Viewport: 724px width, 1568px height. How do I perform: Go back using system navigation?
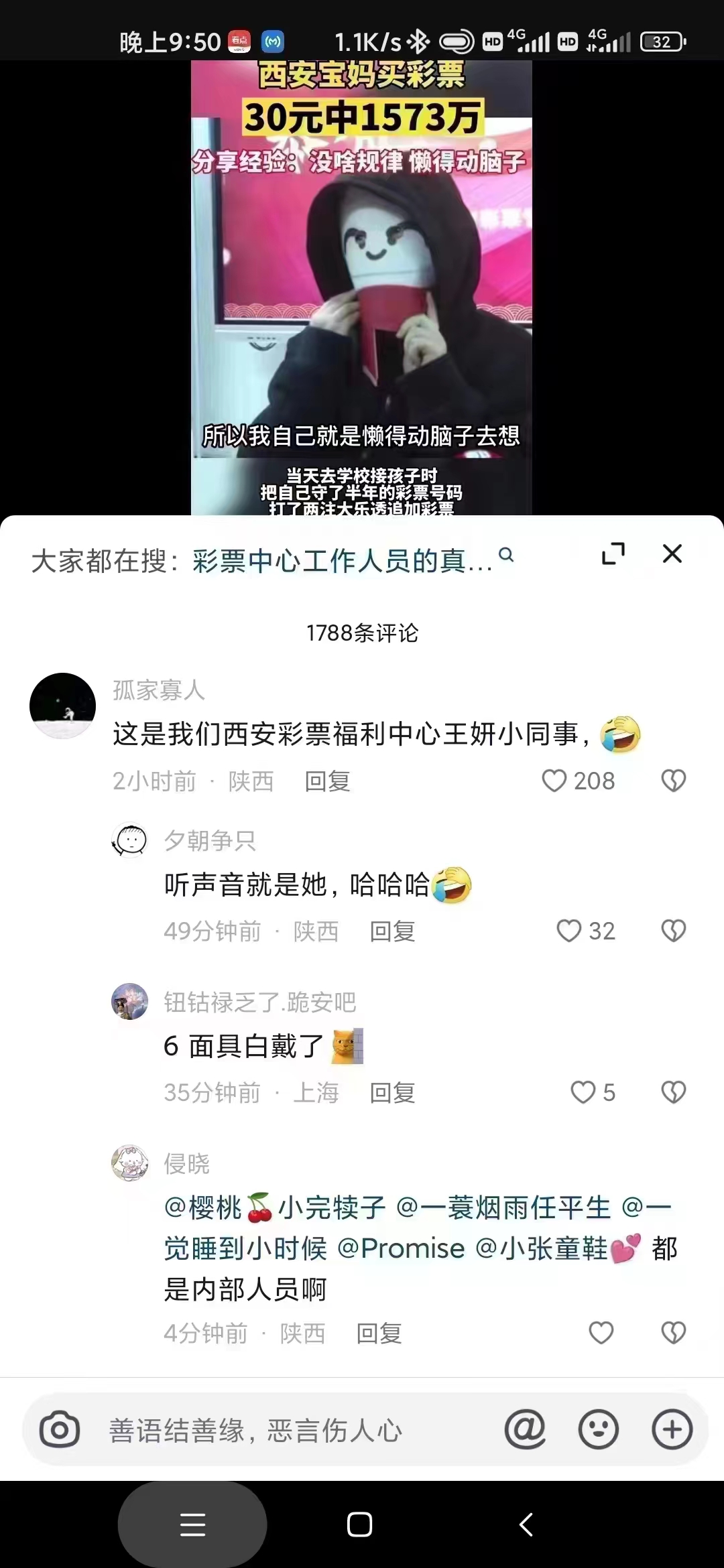click(526, 1524)
